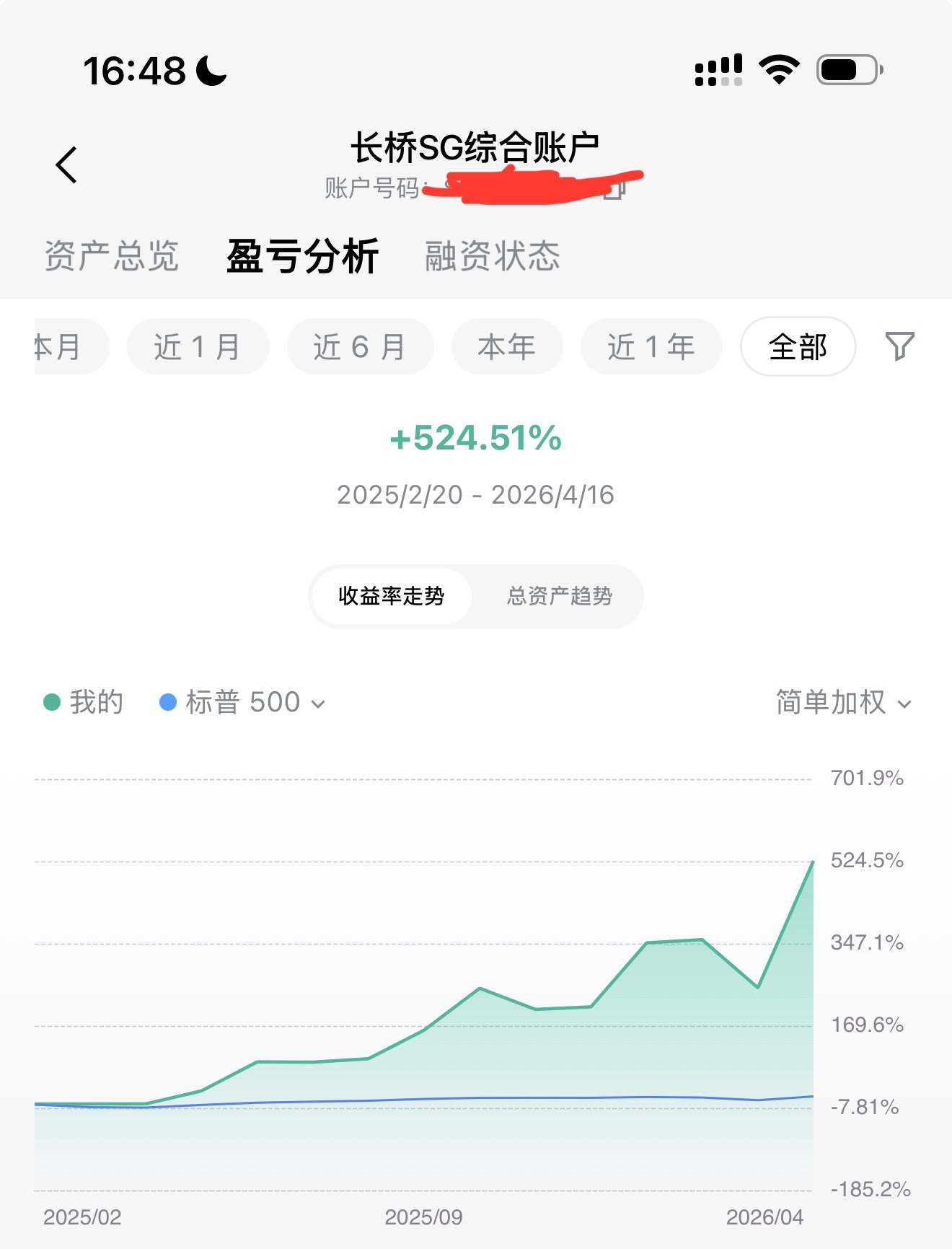
Task: Switch to the 融资状态 tab
Action: coord(492,256)
